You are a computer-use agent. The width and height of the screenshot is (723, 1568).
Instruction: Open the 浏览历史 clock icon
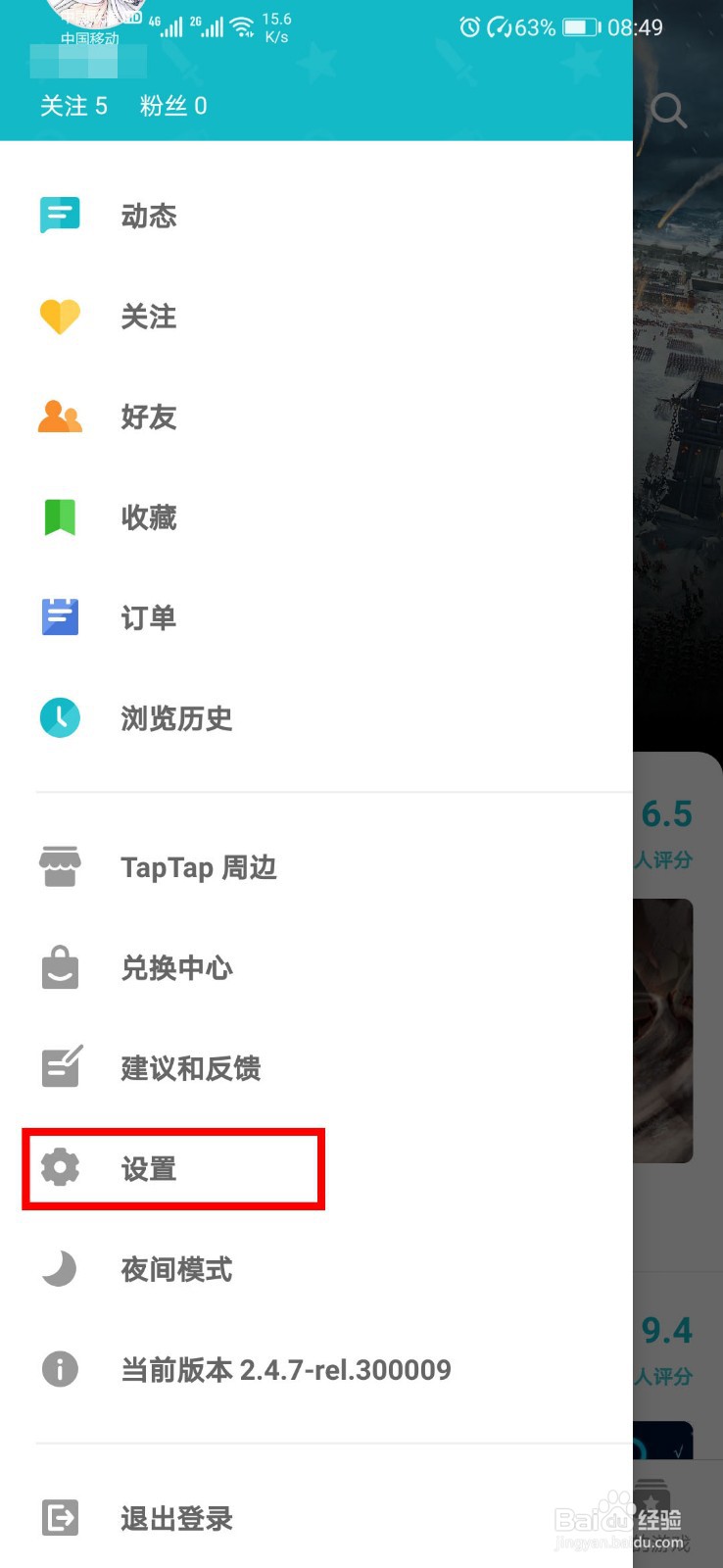(x=60, y=717)
